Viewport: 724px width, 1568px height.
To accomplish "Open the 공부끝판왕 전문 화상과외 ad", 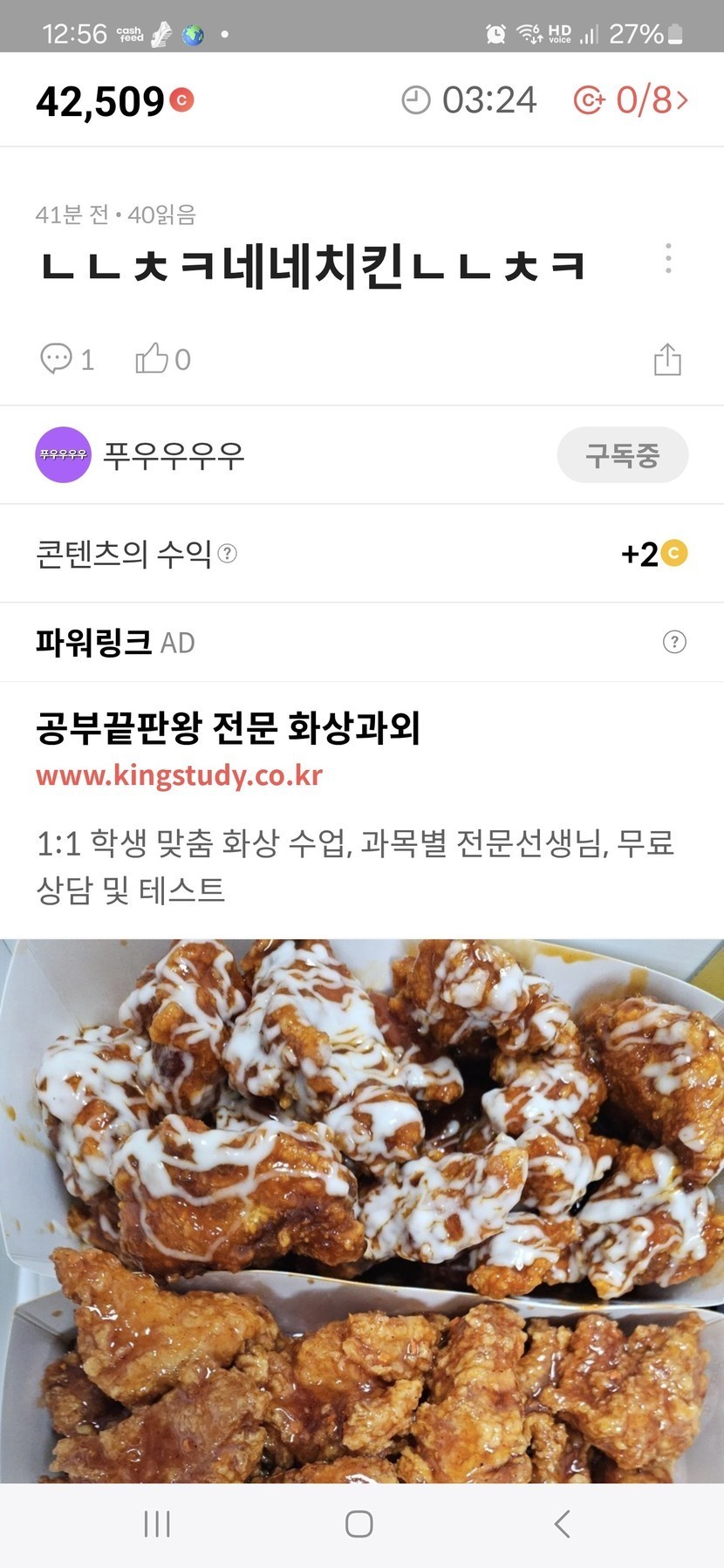I will [228, 728].
